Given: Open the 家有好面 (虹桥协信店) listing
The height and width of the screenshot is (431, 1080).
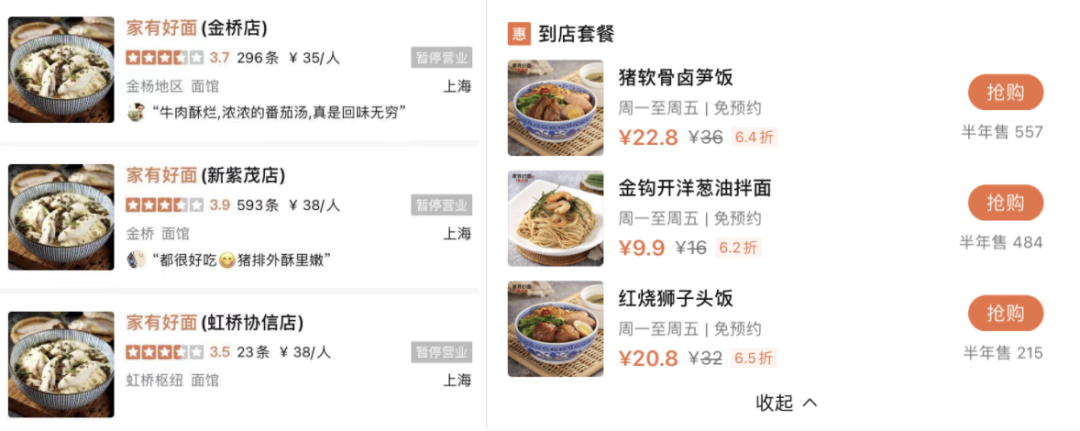Looking at the screenshot, I should click(x=215, y=323).
